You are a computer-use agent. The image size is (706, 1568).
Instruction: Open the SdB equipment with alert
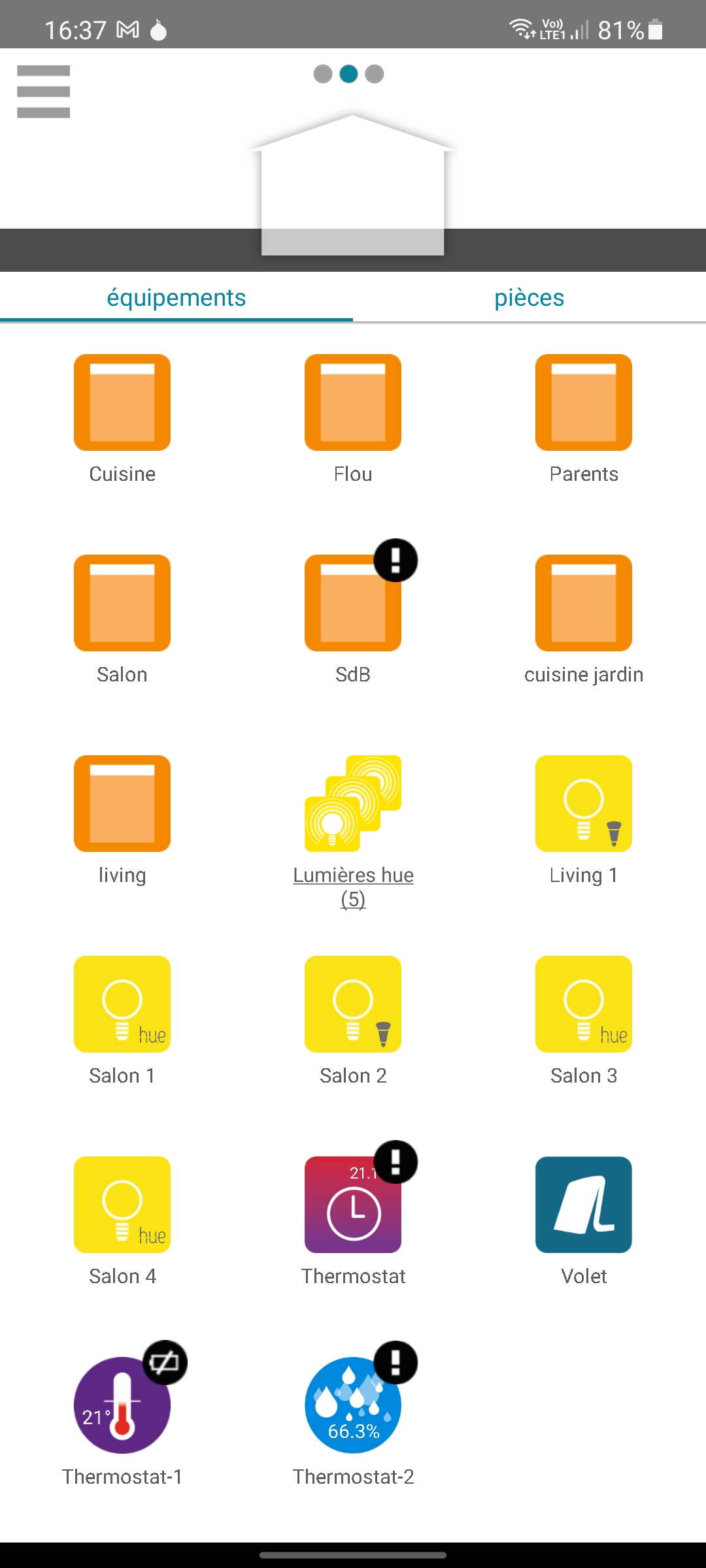tap(353, 603)
